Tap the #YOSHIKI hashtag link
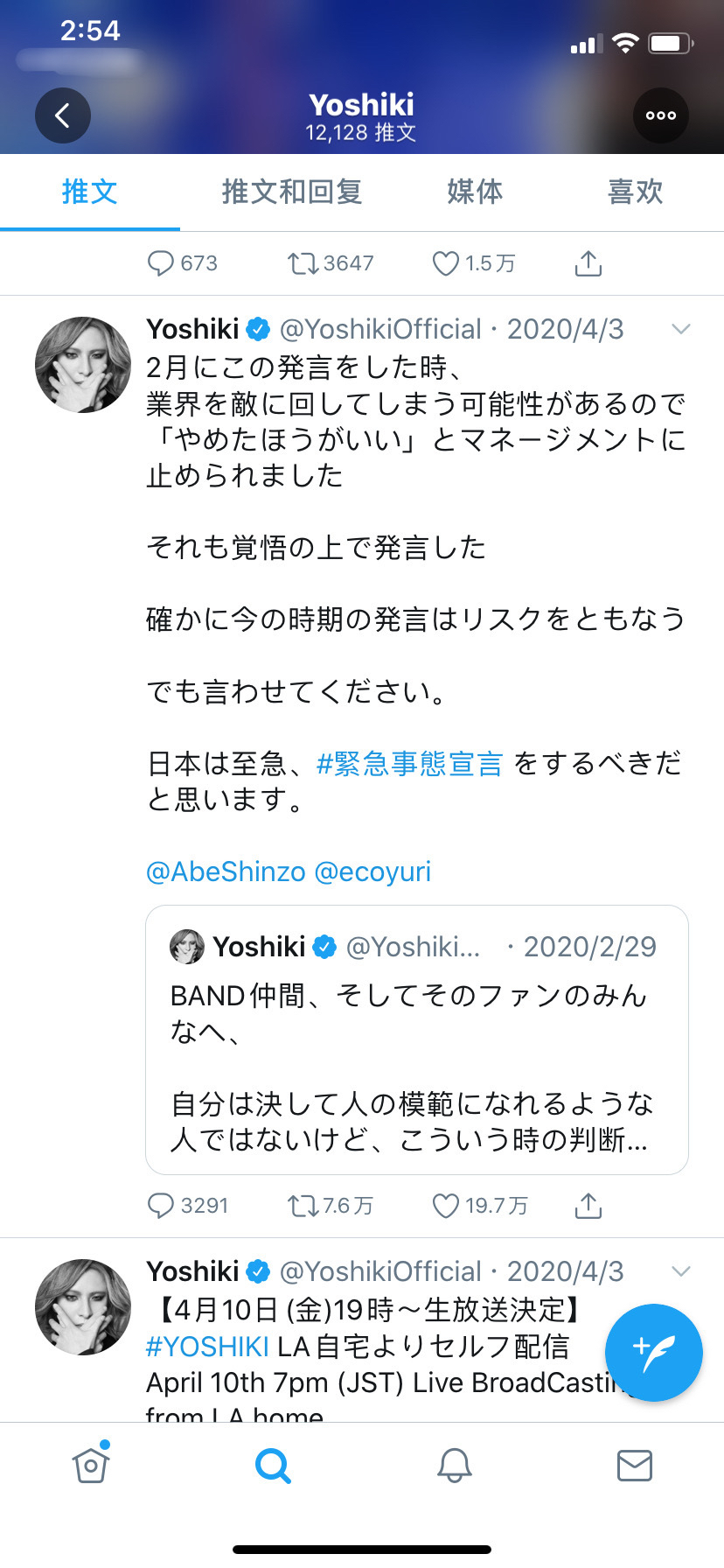This screenshot has height=1568, width=724. click(x=207, y=1346)
